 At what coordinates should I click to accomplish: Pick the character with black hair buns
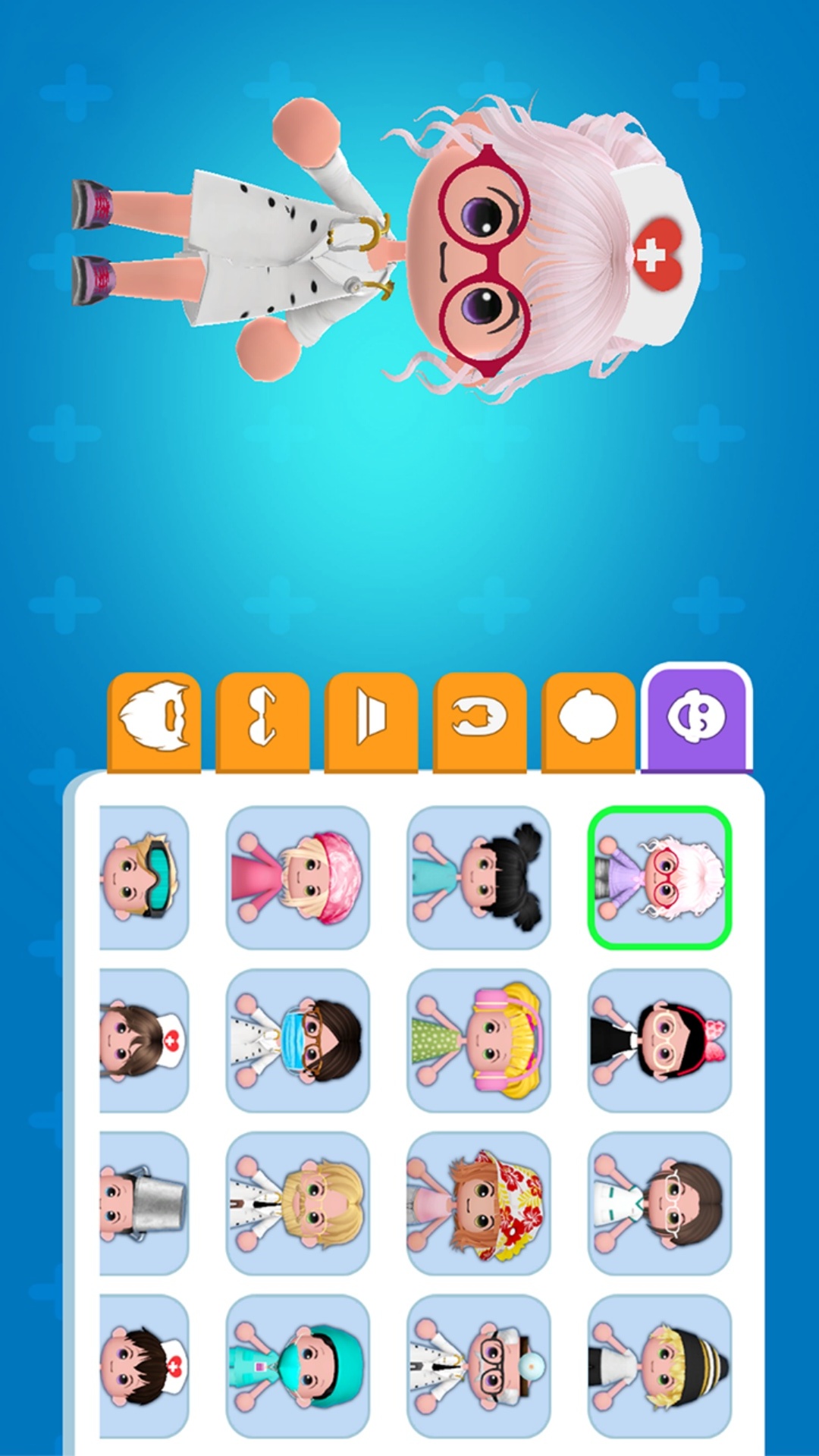[479, 877]
